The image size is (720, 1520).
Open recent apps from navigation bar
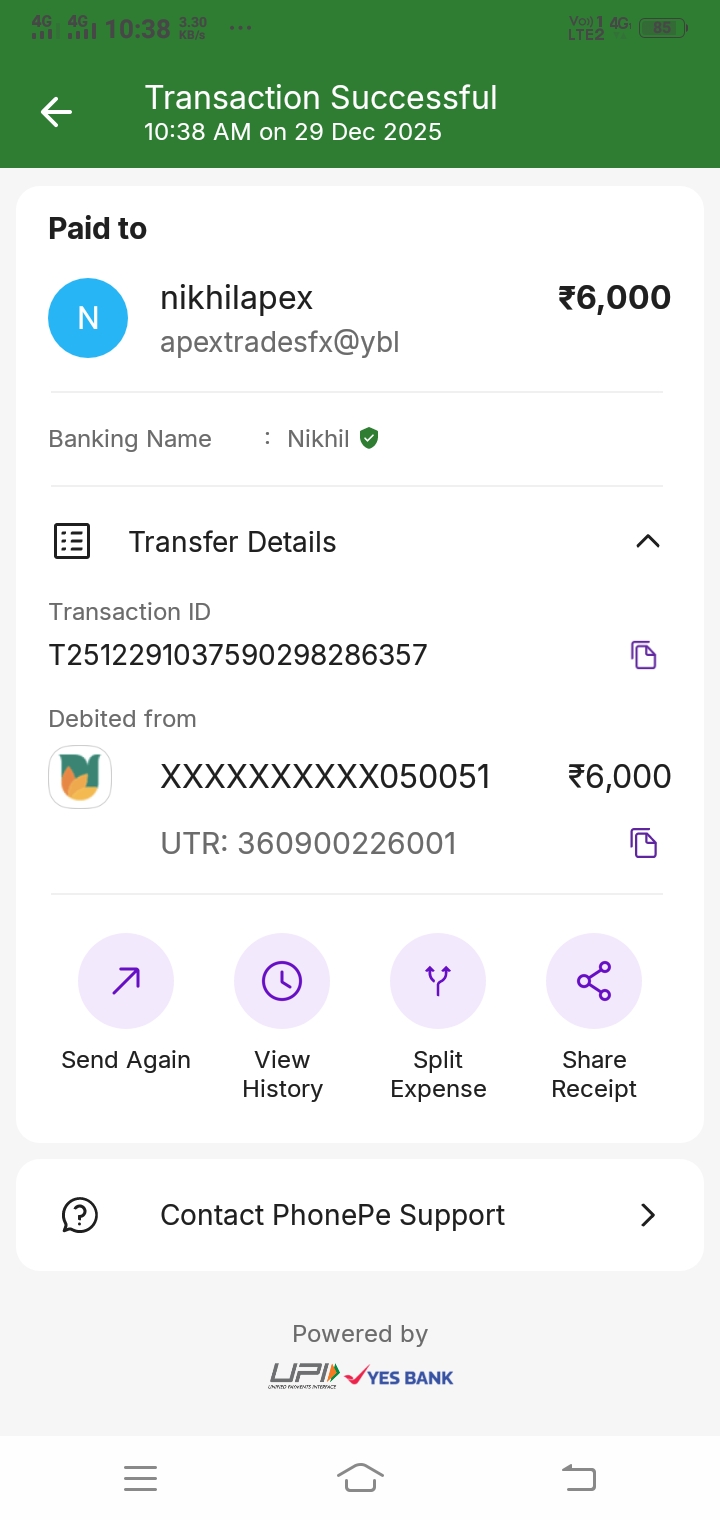(140, 1477)
